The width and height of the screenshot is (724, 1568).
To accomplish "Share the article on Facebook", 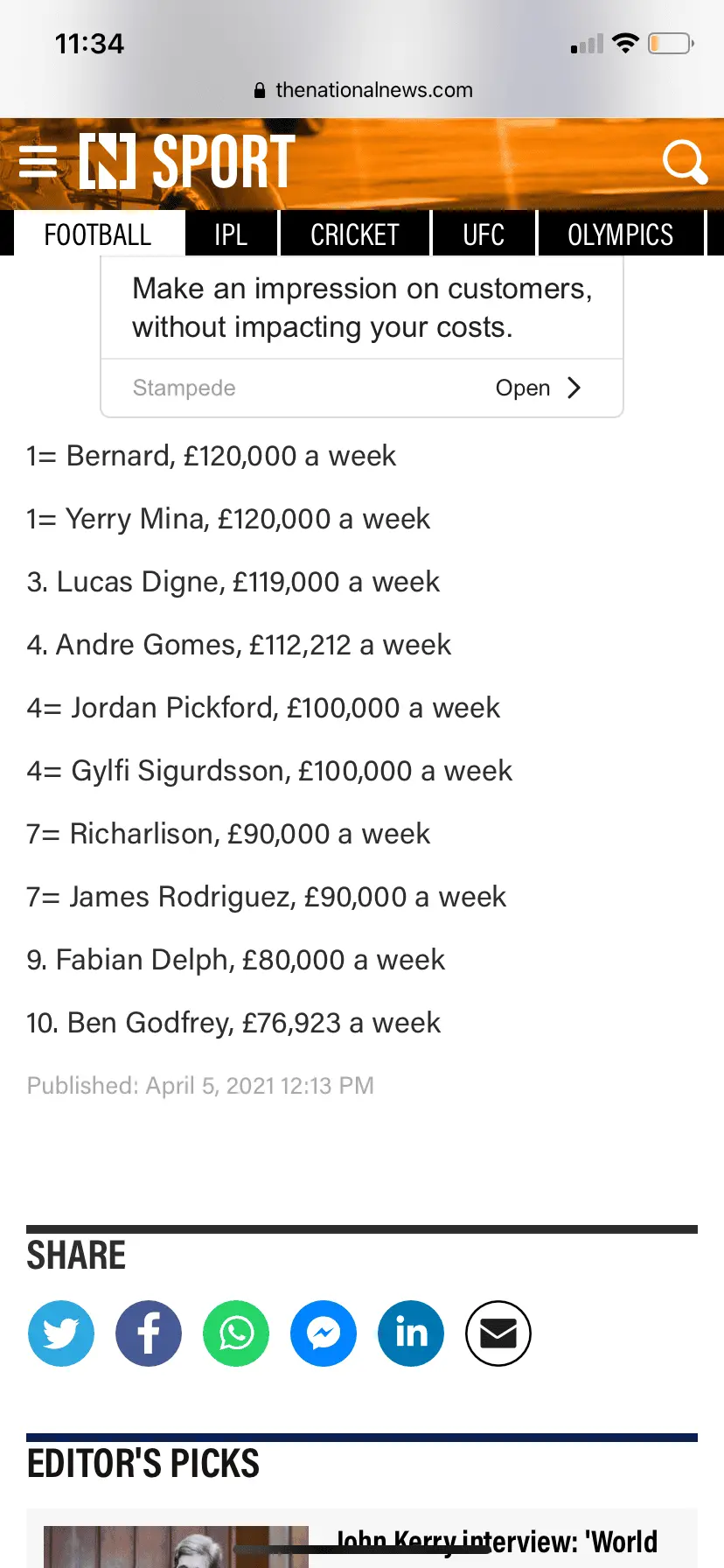I will [149, 1333].
